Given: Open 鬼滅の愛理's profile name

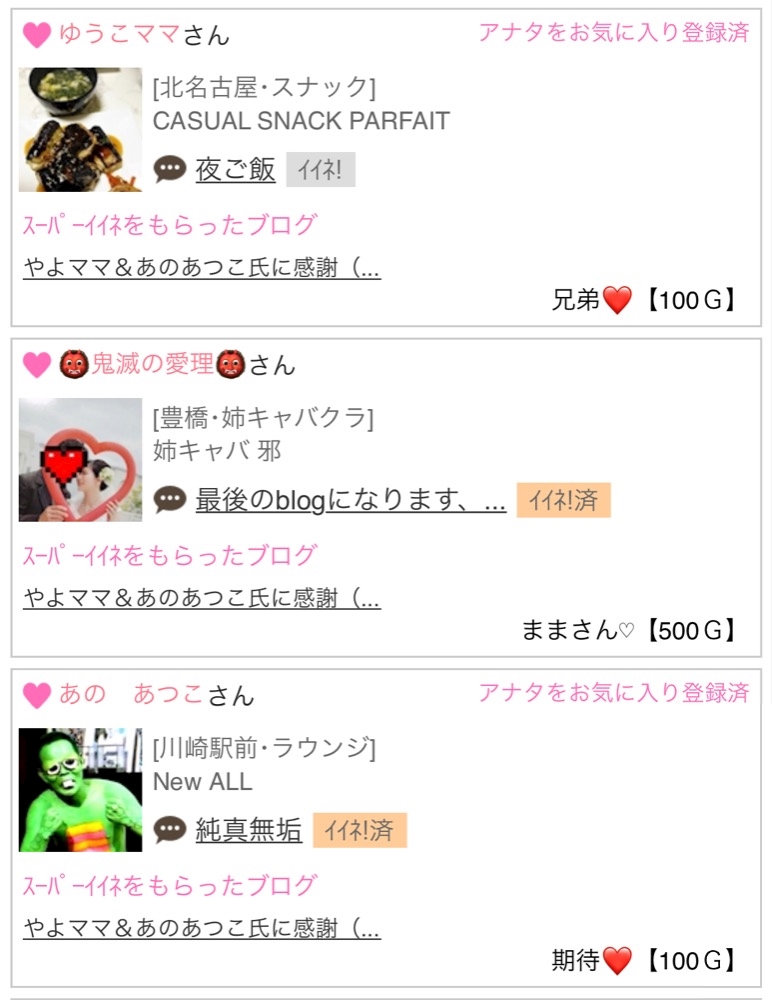Looking at the screenshot, I should (152, 365).
